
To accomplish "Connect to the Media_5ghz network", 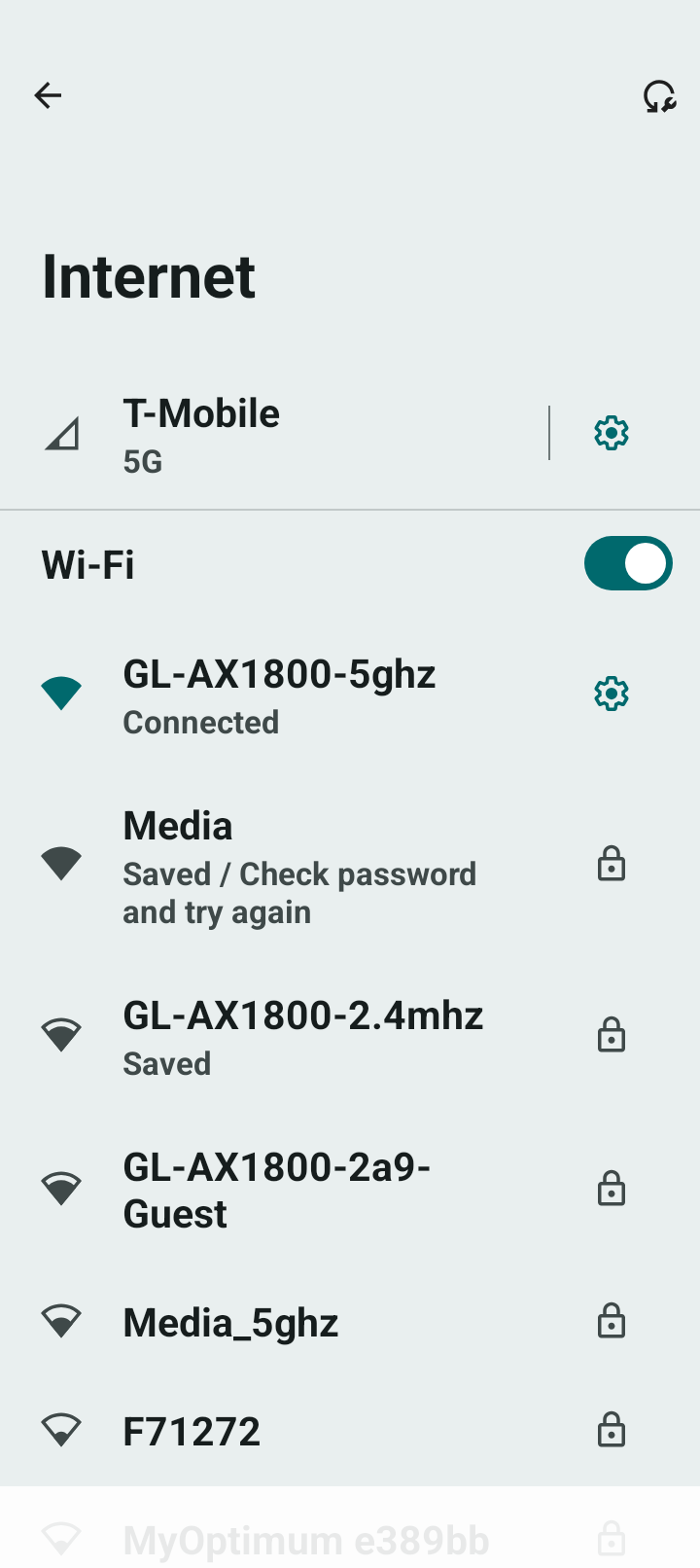I will tap(292, 1323).
